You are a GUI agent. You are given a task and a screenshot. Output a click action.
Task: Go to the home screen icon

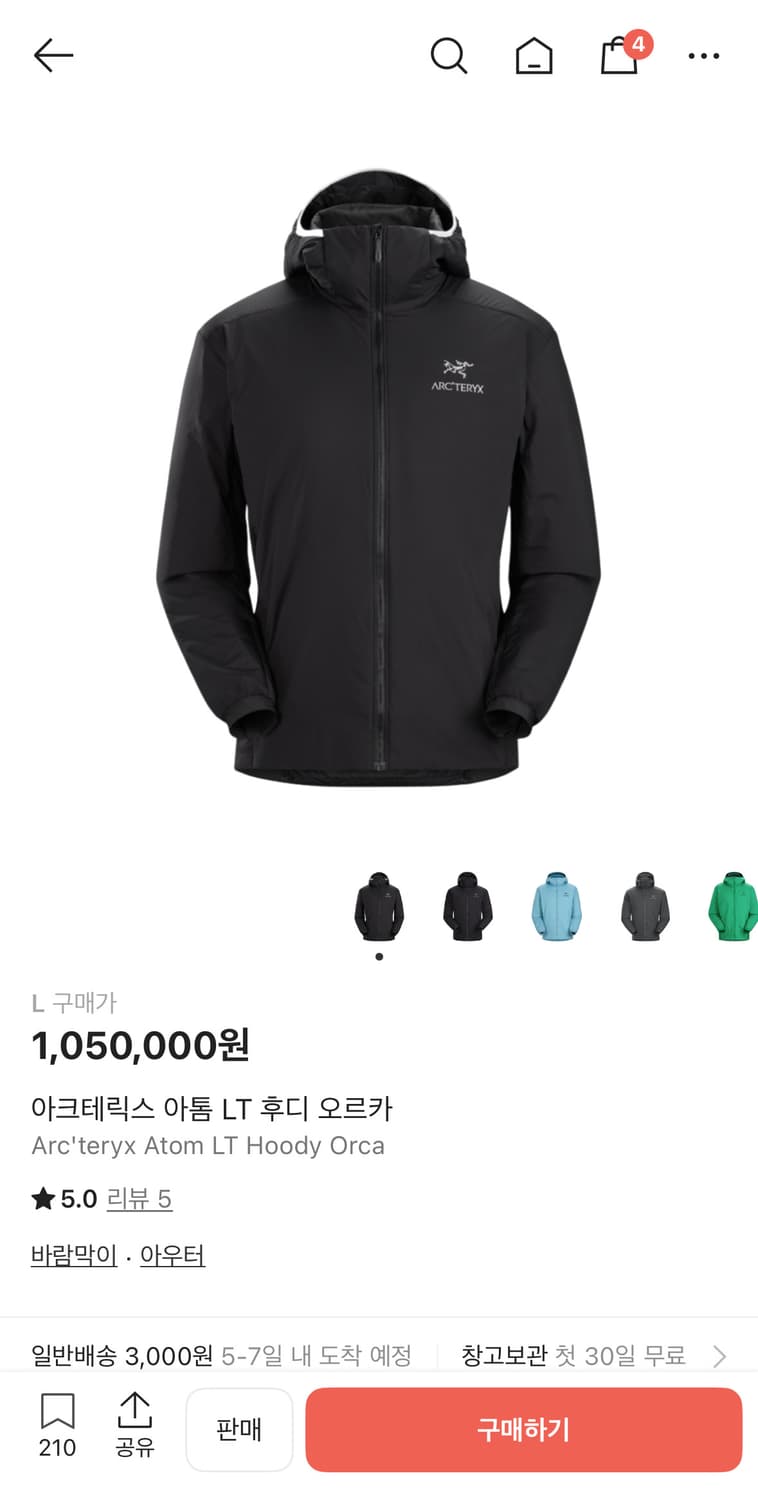click(x=534, y=55)
